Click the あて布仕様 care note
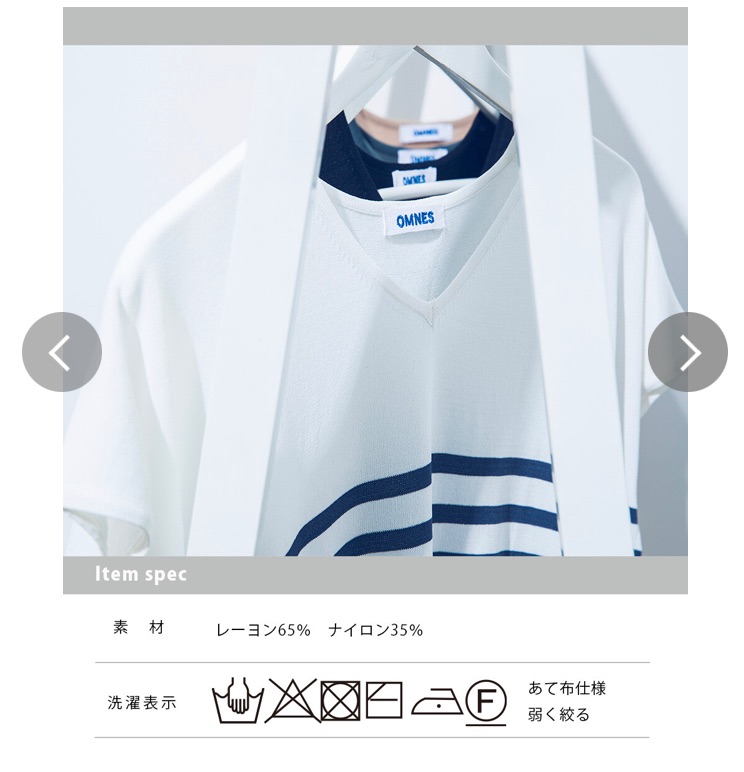Image resolution: width=744 pixels, height=772 pixels. click(x=570, y=689)
